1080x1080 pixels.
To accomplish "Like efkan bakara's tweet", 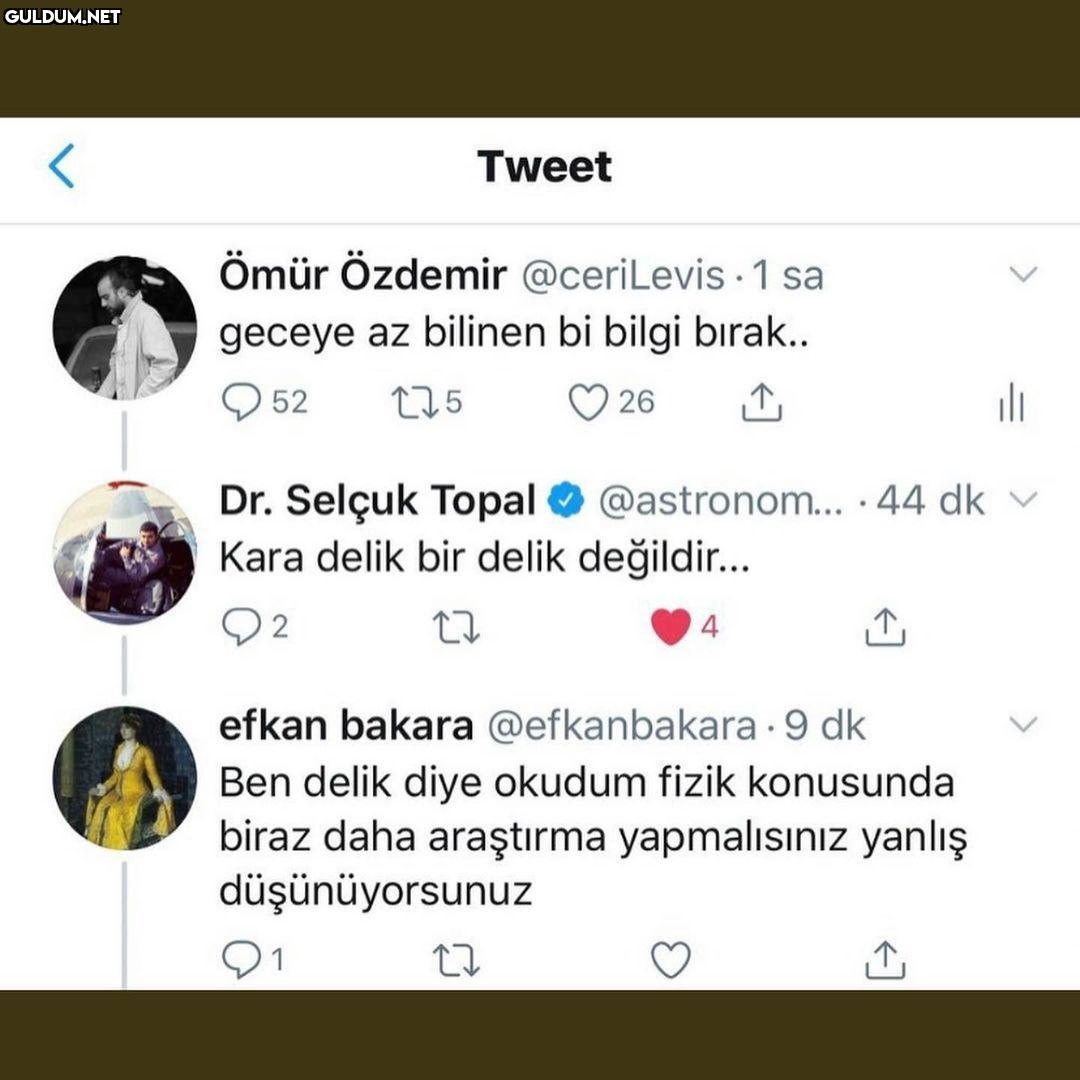I will click(671, 961).
